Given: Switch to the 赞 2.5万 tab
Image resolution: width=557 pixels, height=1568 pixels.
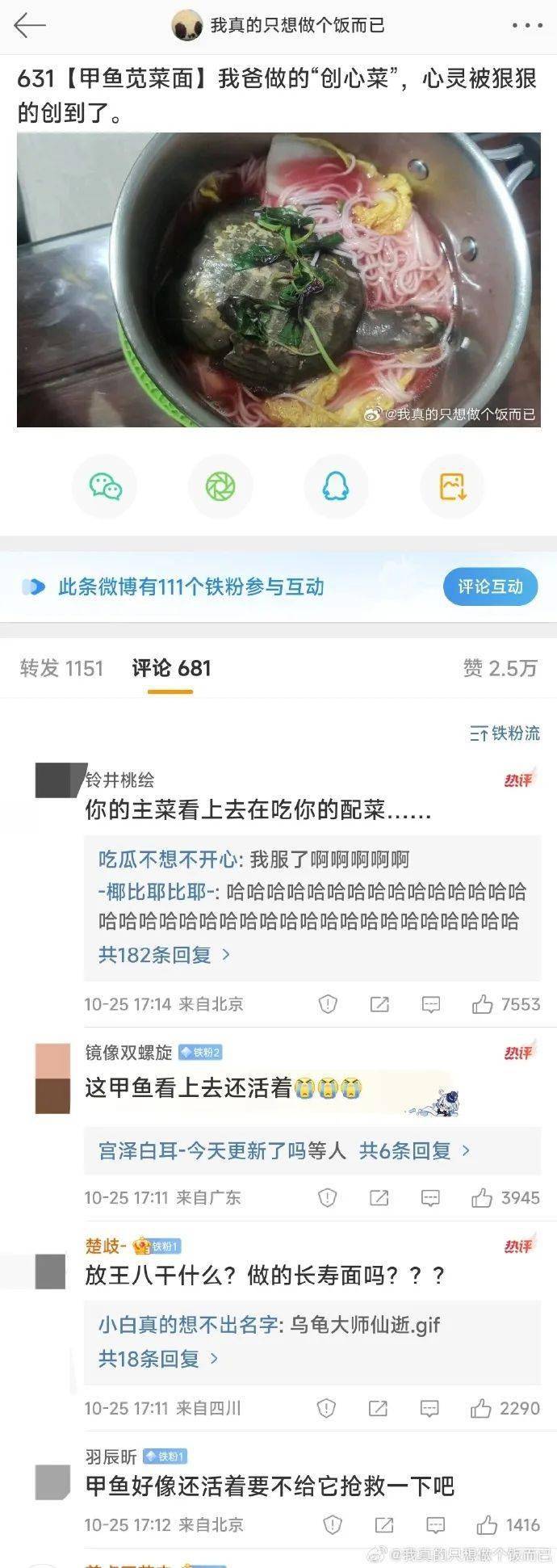Looking at the screenshot, I should [500, 668].
